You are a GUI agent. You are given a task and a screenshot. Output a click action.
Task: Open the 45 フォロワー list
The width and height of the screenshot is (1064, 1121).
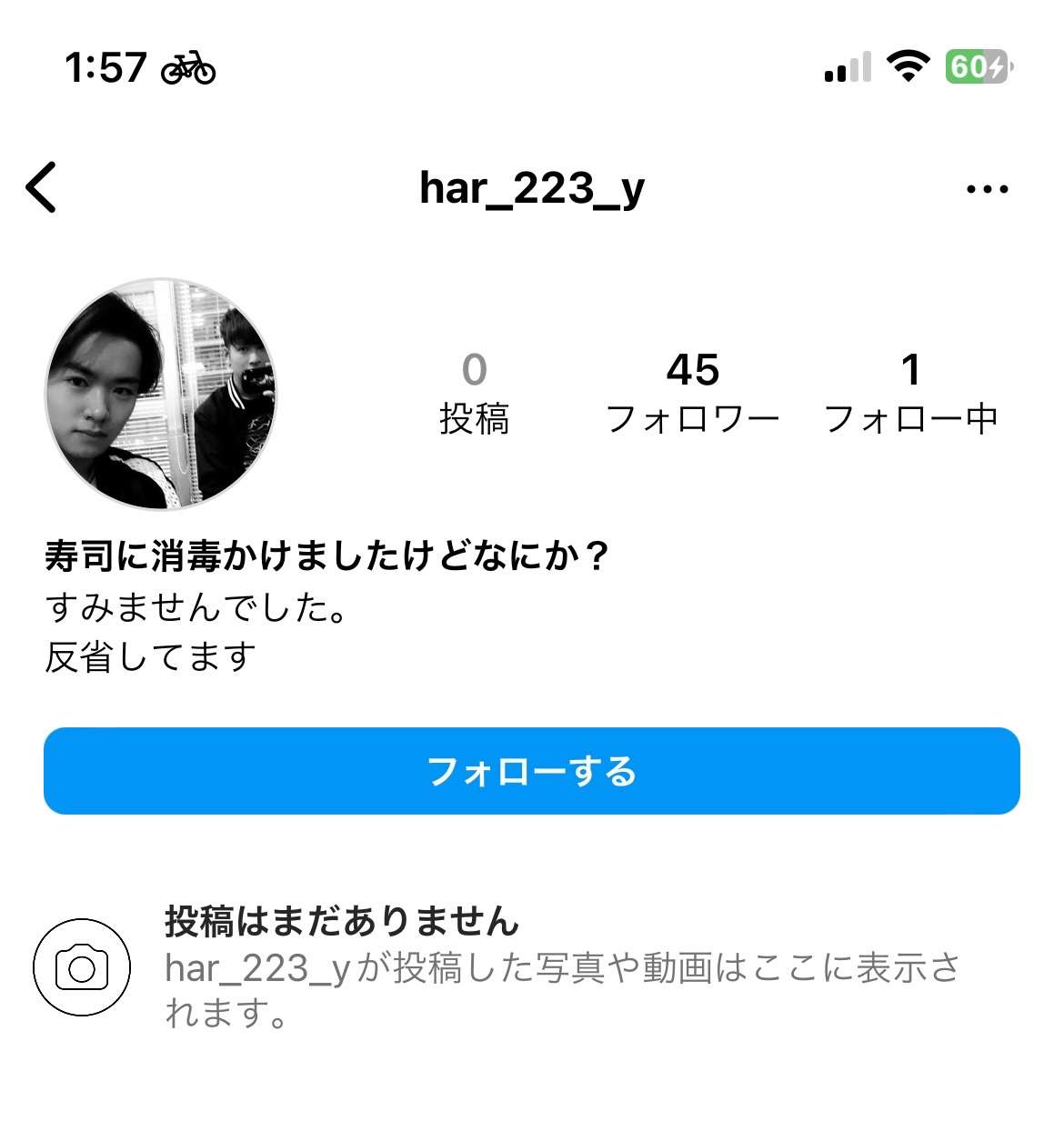693,393
